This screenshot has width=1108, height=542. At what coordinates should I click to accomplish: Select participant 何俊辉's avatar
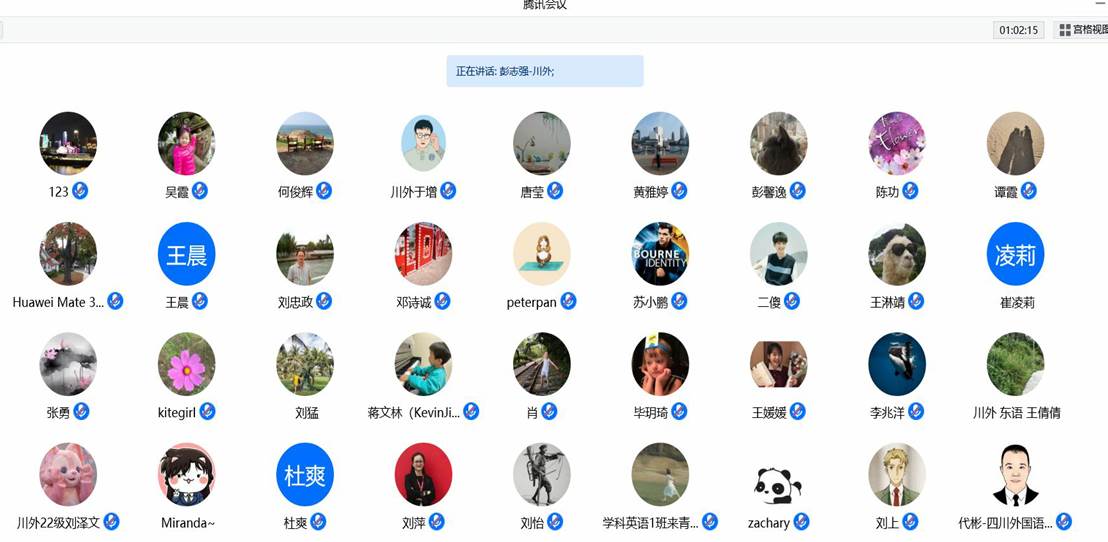pyautogui.click(x=305, y=144)
